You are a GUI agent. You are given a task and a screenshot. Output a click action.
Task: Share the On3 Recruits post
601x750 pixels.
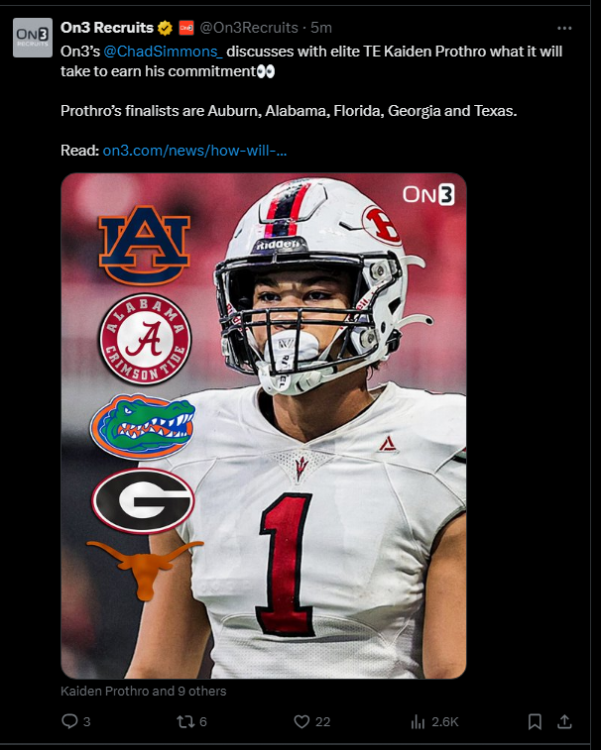point(564,721)
